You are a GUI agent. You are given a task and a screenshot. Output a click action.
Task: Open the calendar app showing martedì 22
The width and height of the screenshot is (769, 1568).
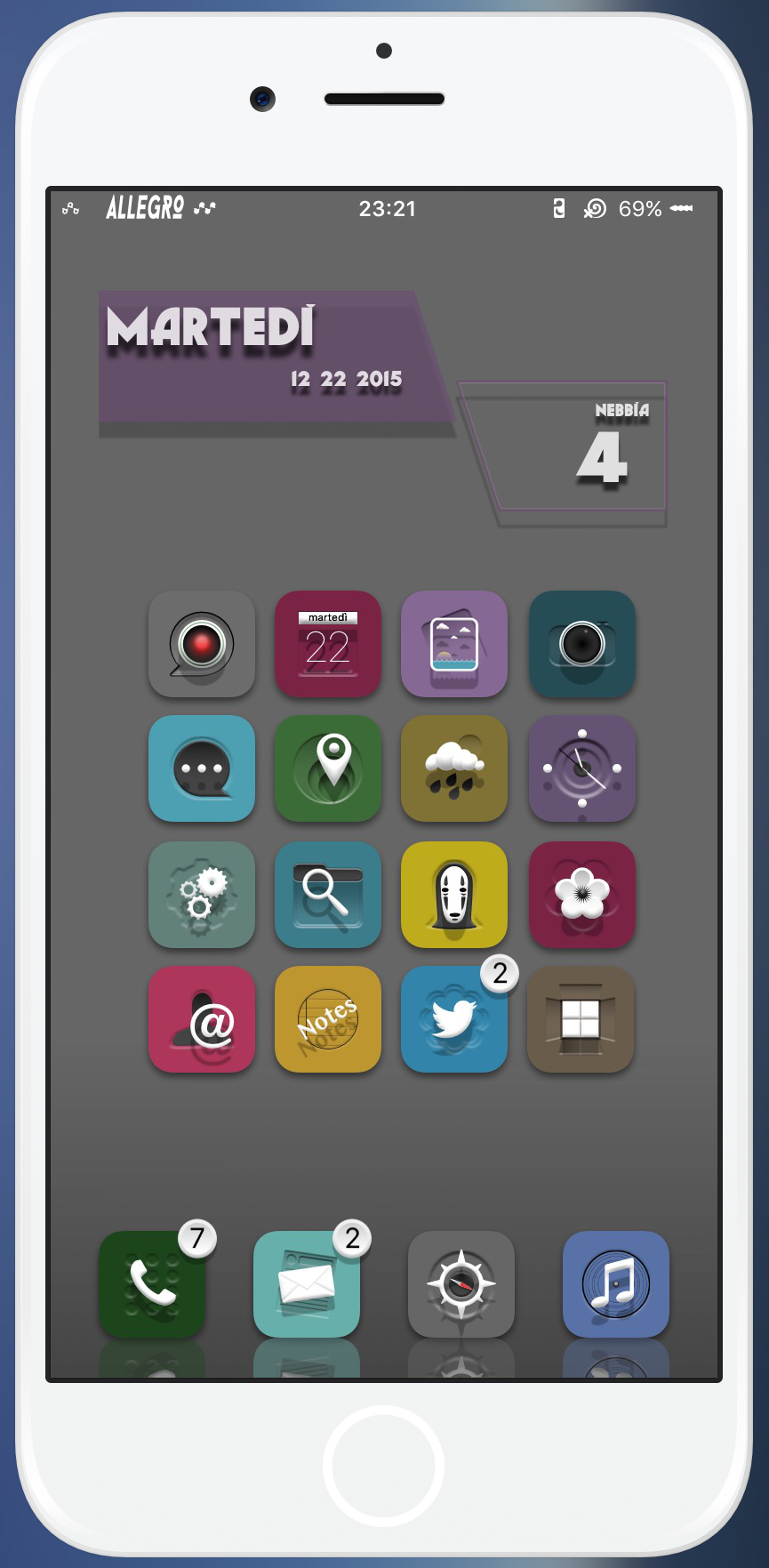click(x=327, y=644)
